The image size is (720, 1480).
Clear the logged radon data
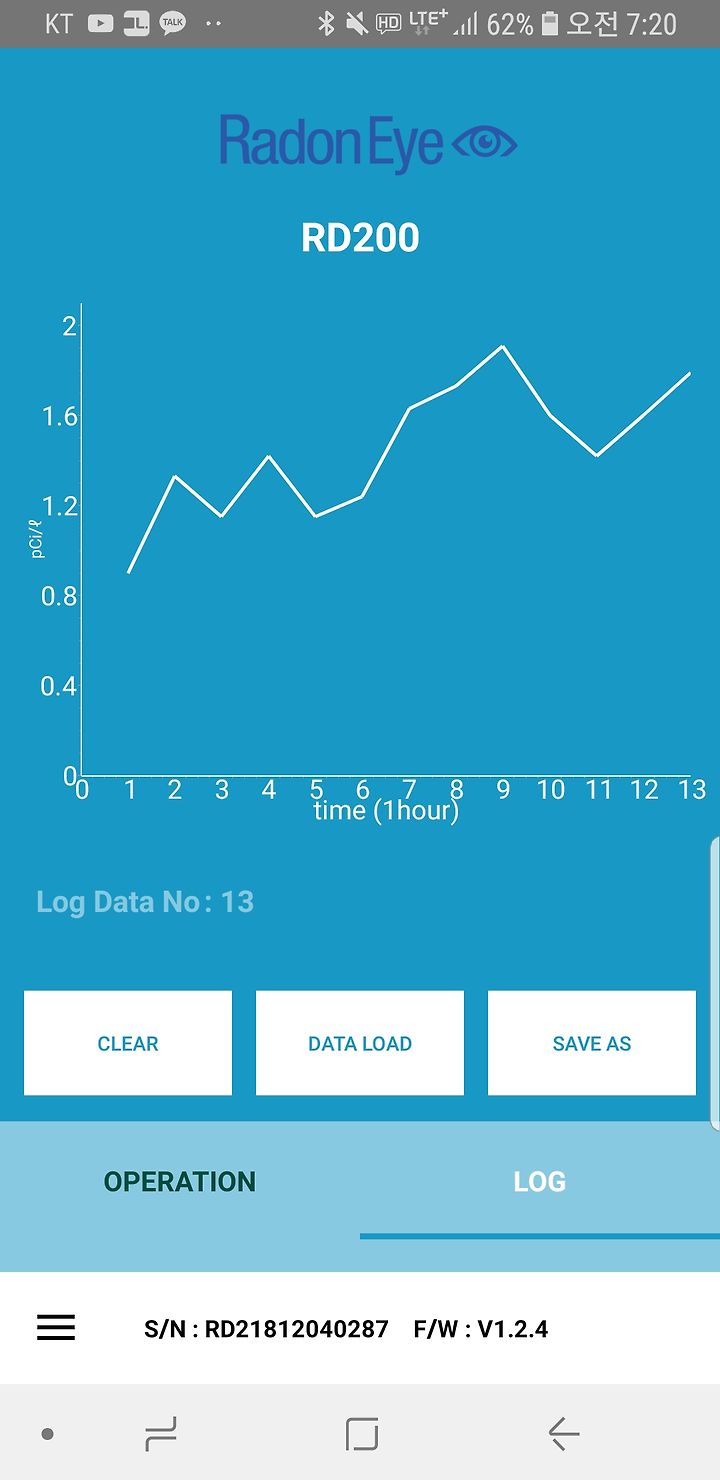click(128, 1043)
